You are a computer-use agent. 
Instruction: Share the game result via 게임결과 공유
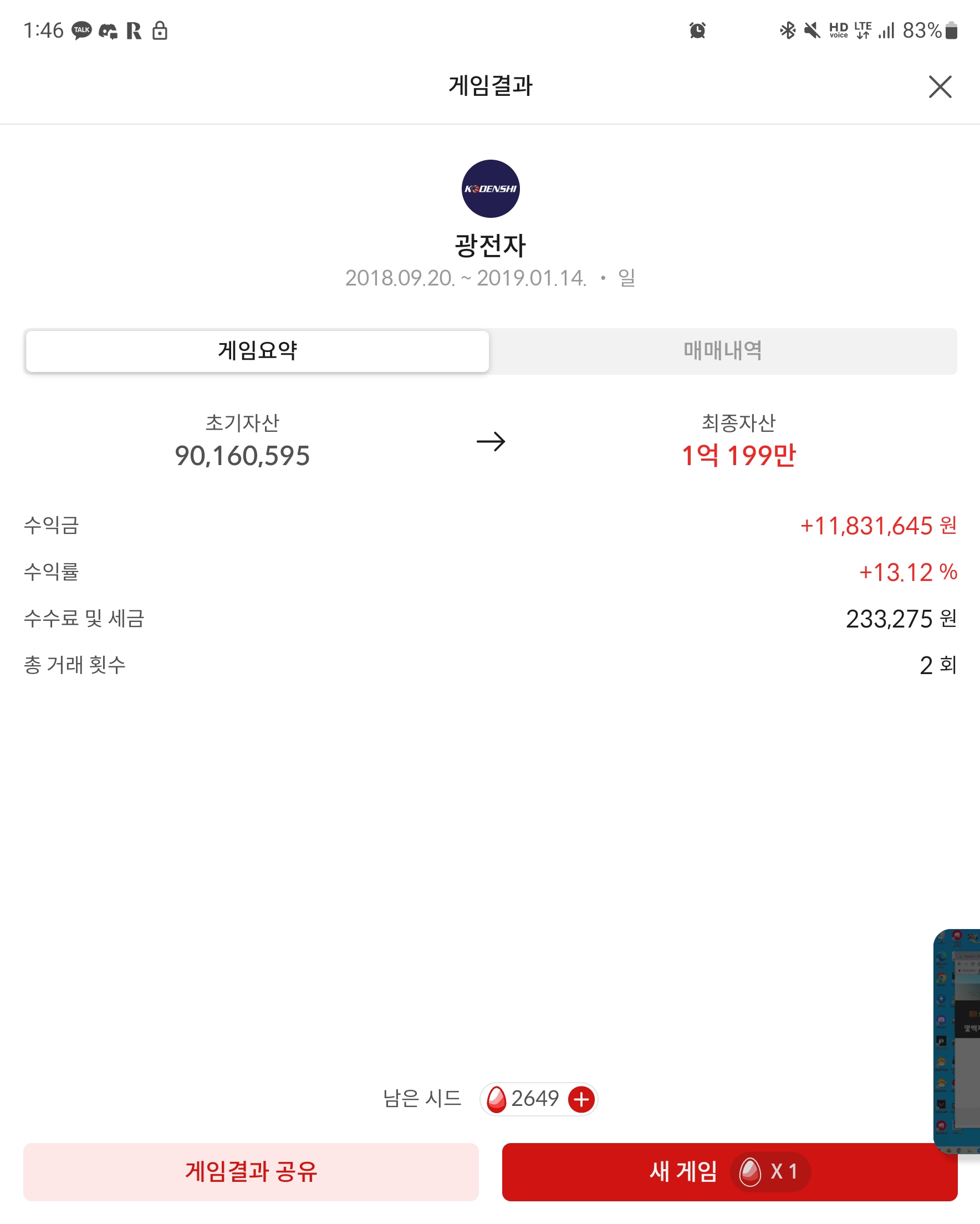[251, 1172]
